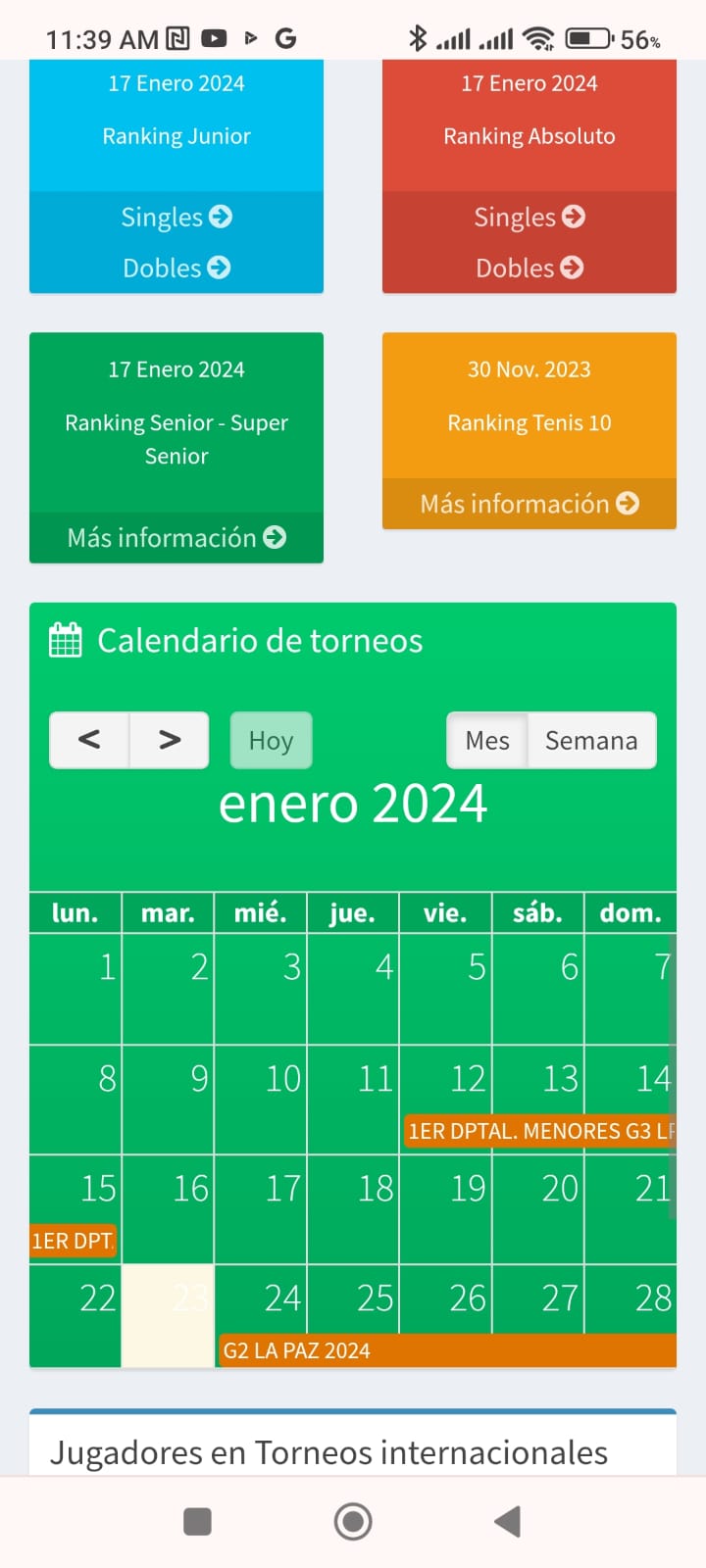Go to the previous calendar month
706x1568 pixels.
click(89, 740)
